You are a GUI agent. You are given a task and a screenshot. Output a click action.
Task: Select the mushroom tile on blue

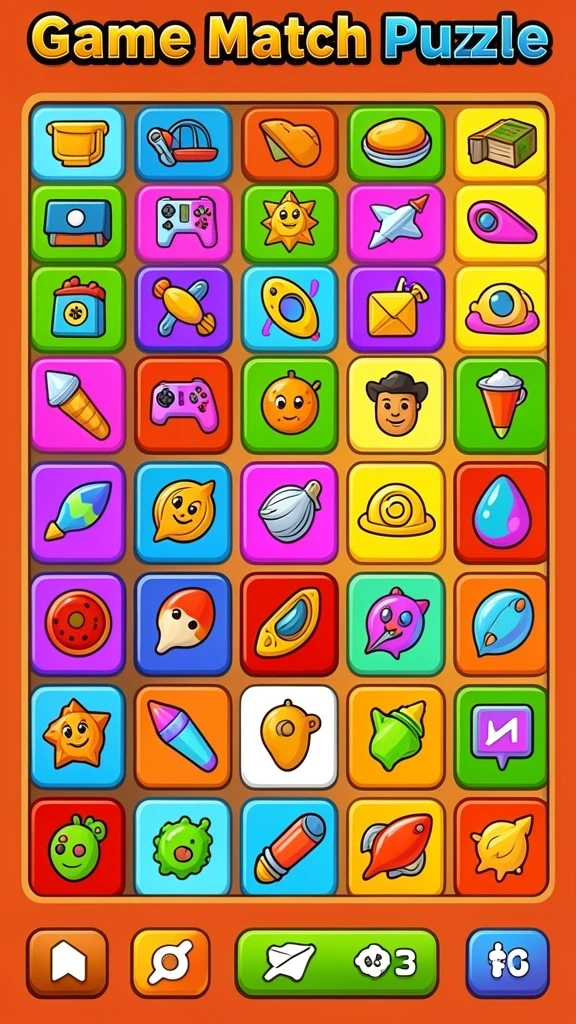coord(184,624)
